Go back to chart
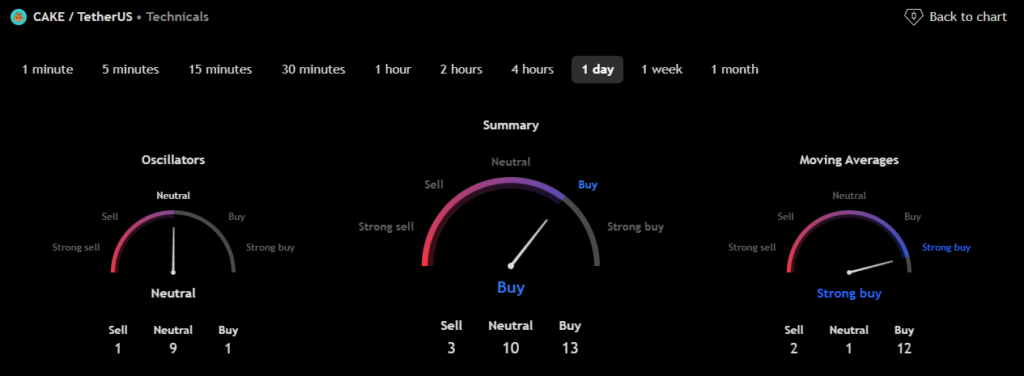 pyautogui.click(x=955, y=17)
